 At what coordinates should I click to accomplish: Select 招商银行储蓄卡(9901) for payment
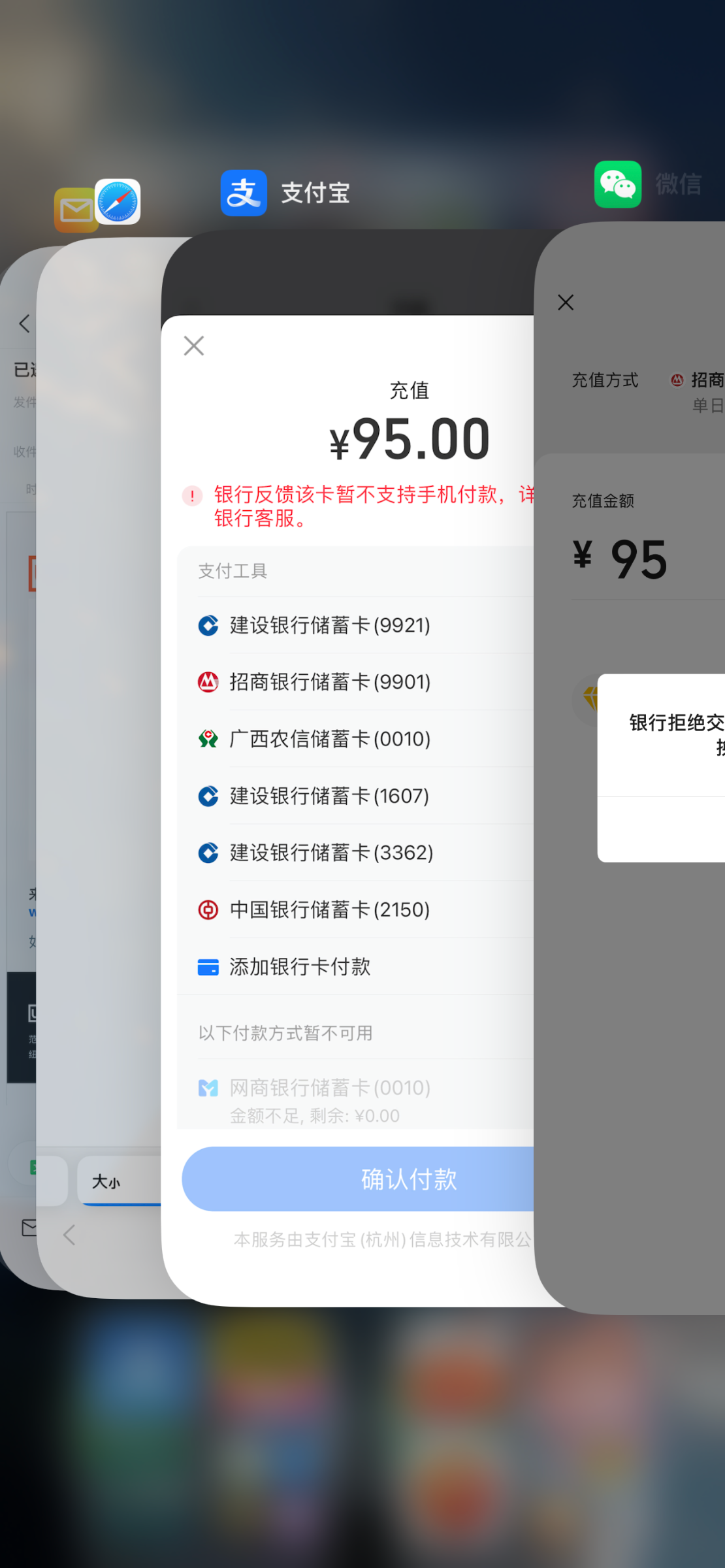tap(355, 682)
